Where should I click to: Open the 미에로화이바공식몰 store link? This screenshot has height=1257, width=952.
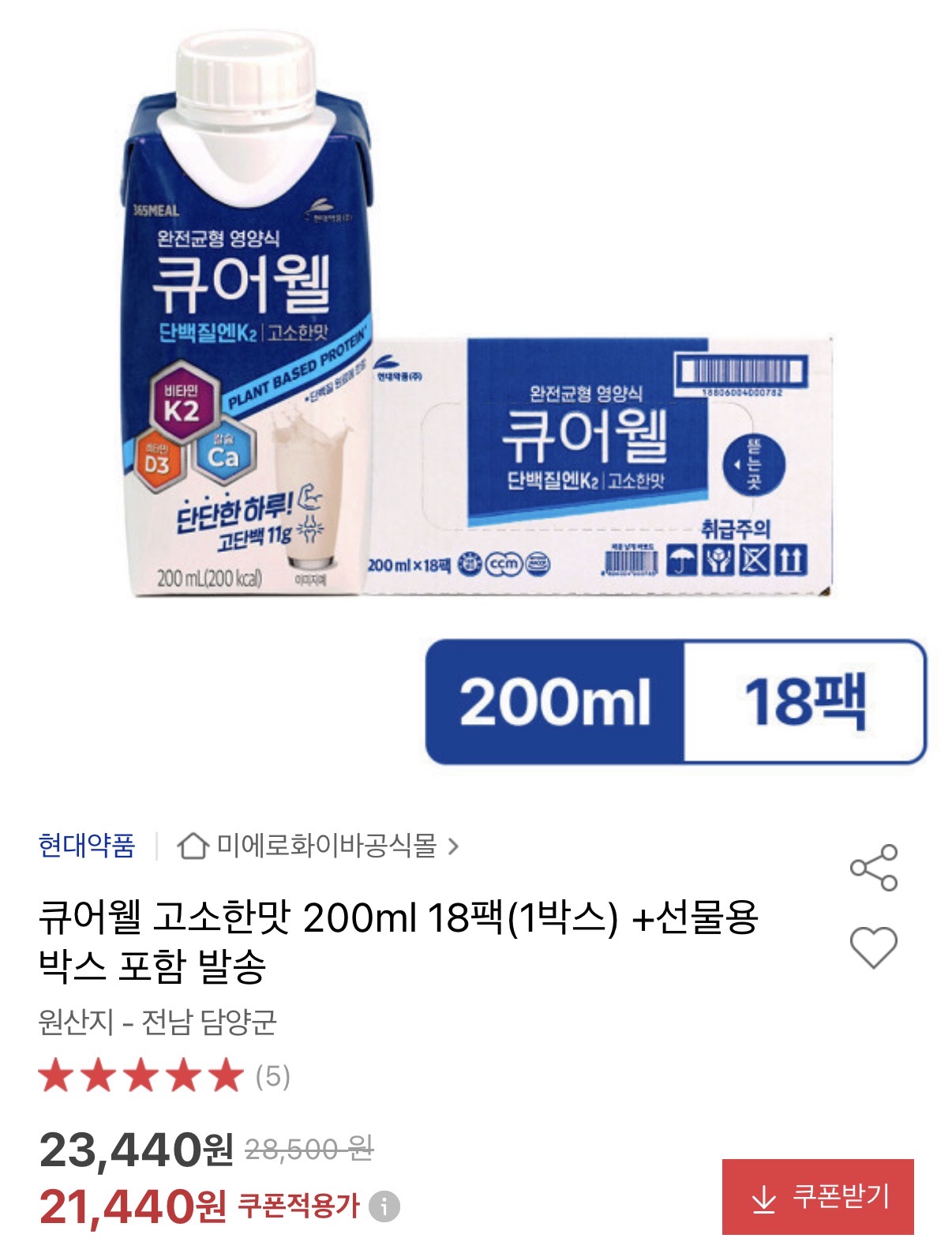(x=317, y=846)
